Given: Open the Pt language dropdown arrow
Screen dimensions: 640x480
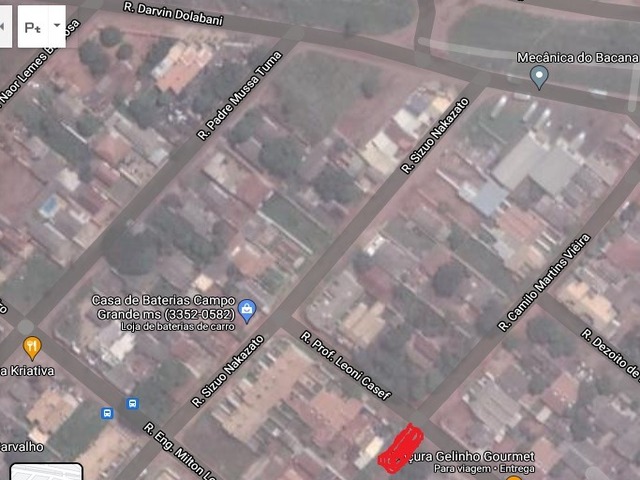Looking at the screenshot, I should coord(56,26).
